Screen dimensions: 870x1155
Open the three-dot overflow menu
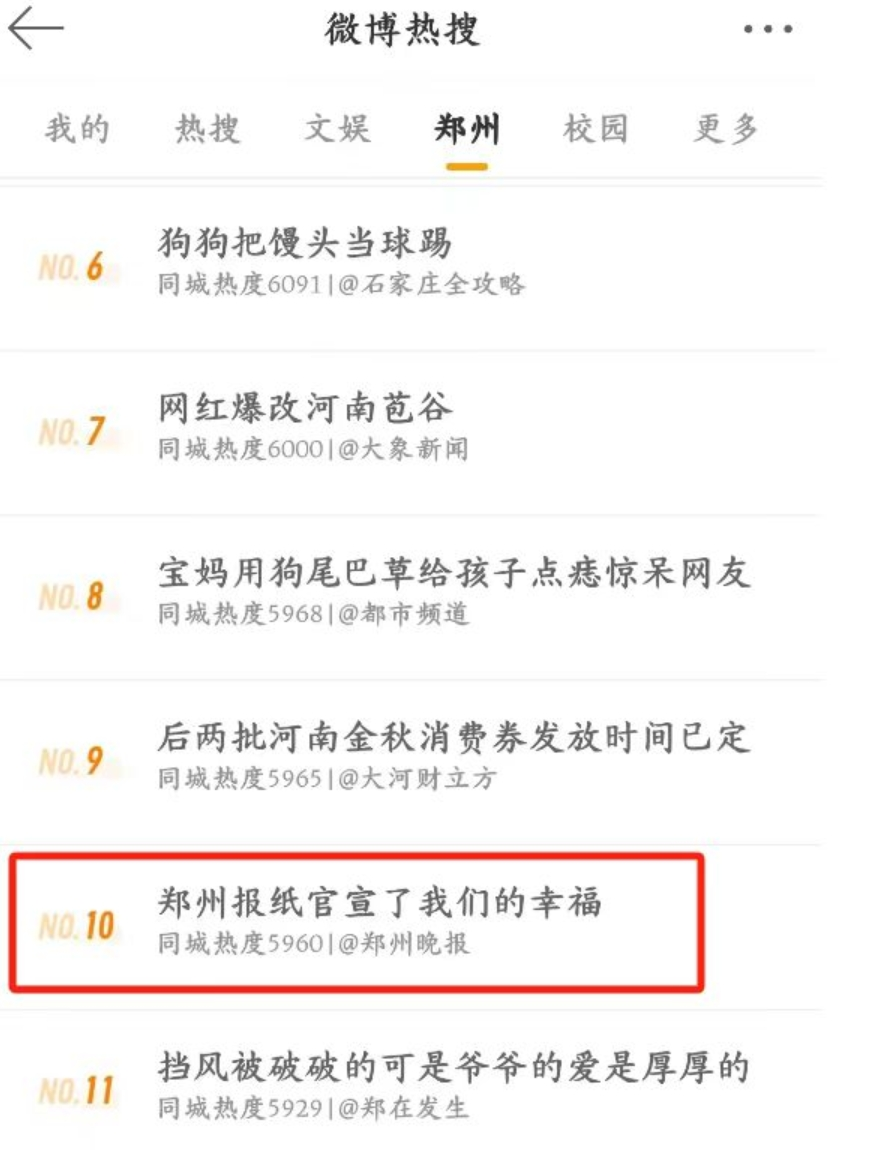pyautogui.click(x=767, y=30)
